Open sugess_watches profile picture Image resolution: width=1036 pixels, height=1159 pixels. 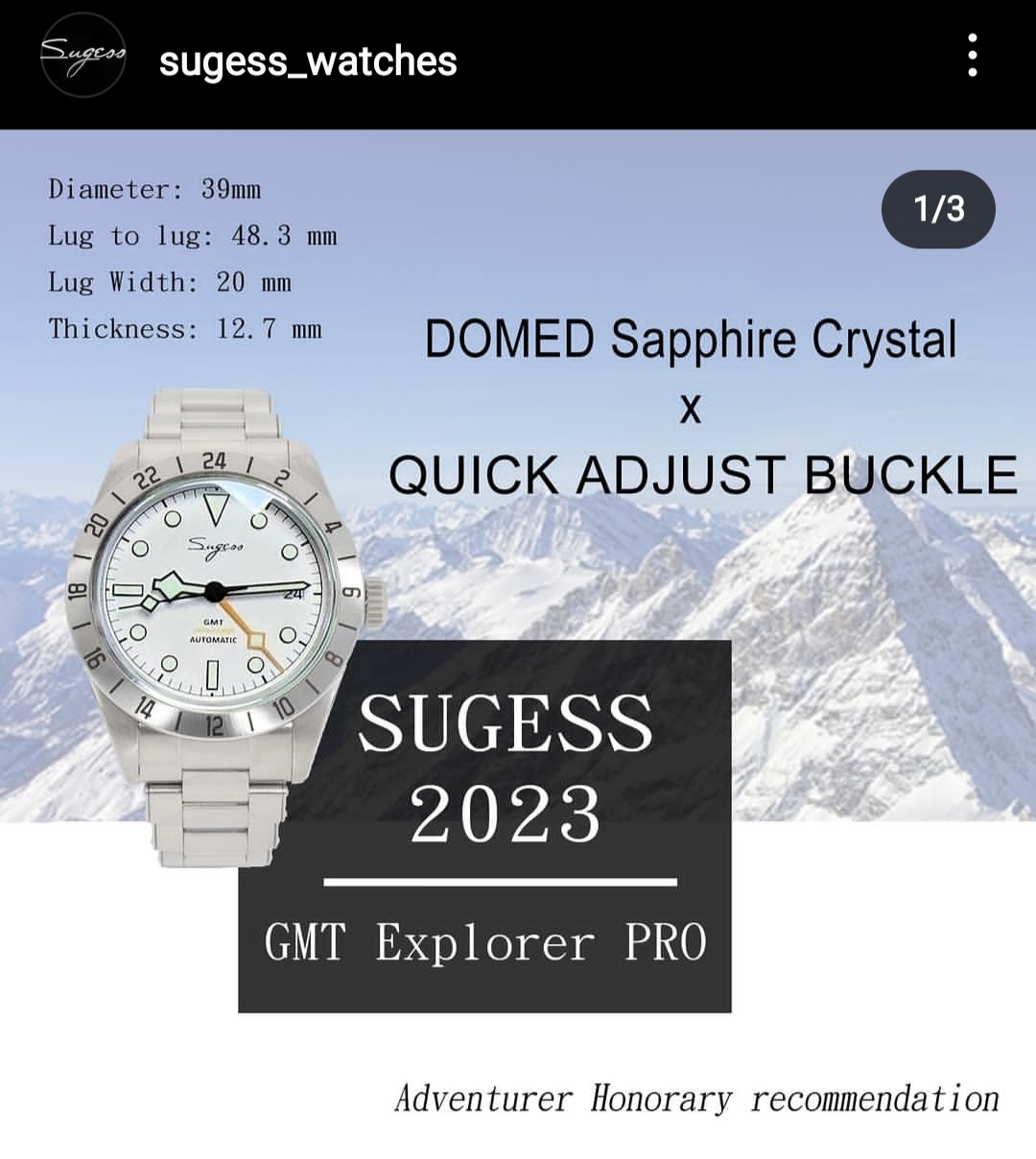82,56
